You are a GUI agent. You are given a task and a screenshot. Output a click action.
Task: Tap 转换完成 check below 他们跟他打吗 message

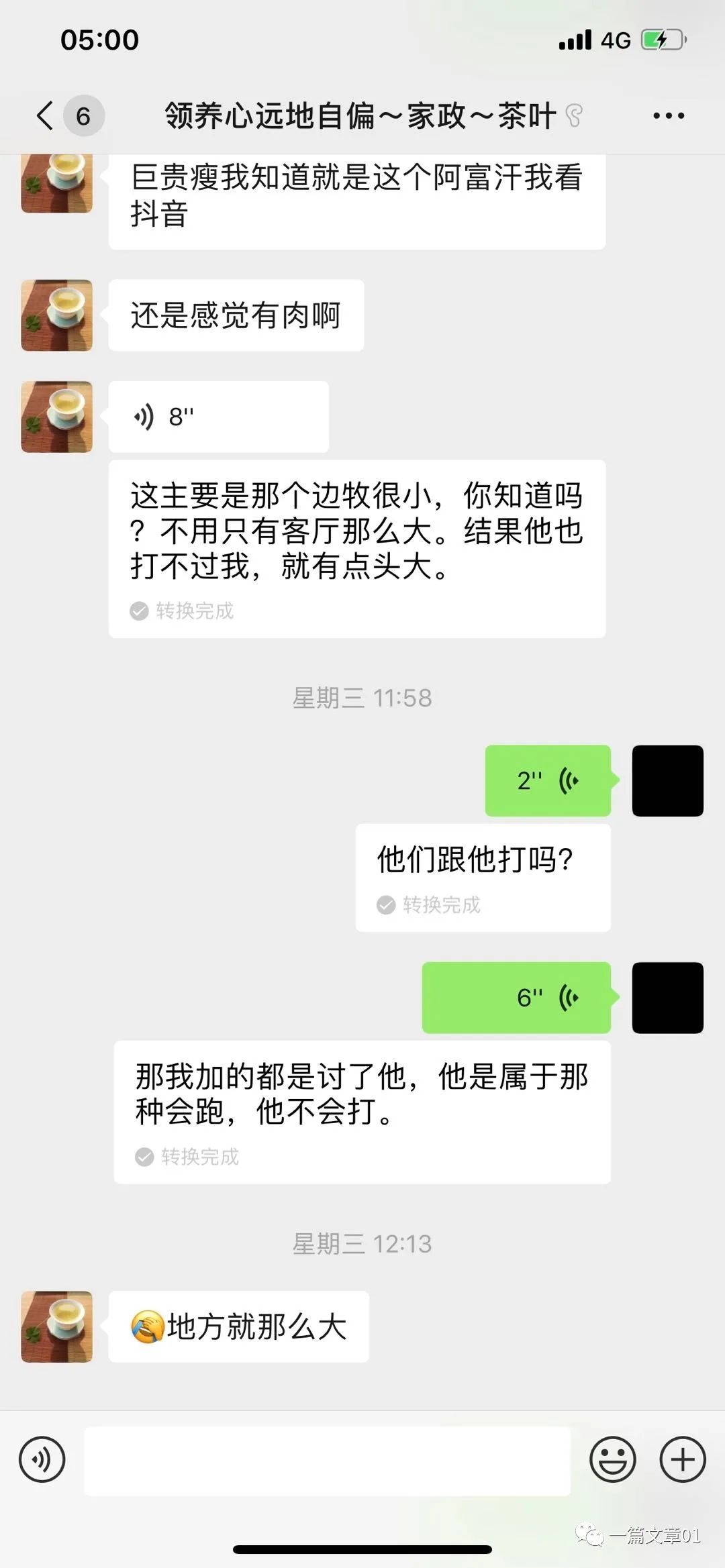(x=385, y=904)
